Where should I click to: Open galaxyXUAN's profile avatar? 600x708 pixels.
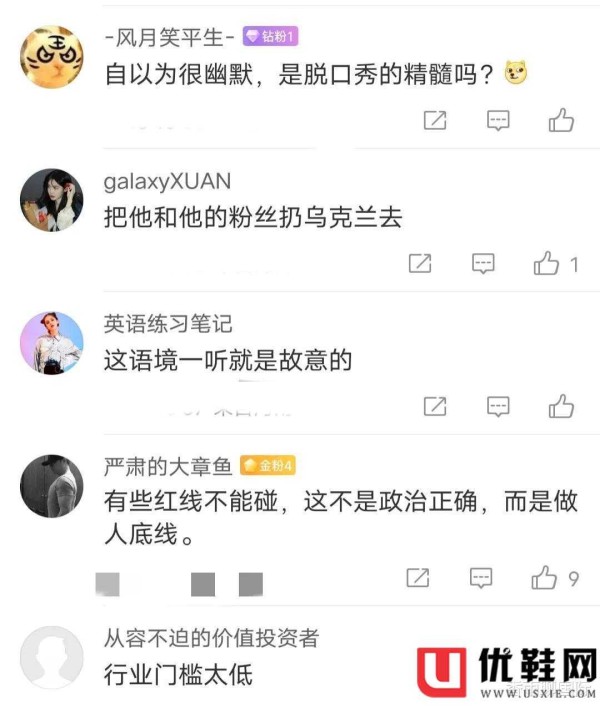point(52,199)
